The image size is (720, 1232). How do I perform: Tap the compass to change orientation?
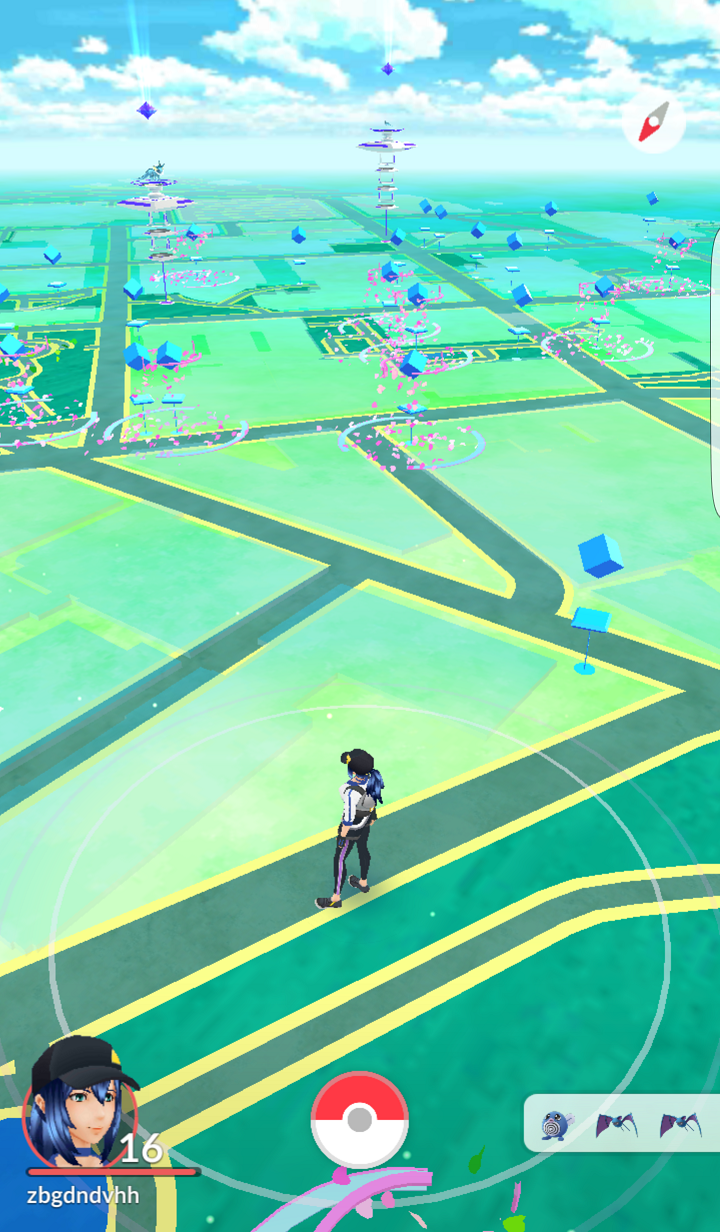654,122
